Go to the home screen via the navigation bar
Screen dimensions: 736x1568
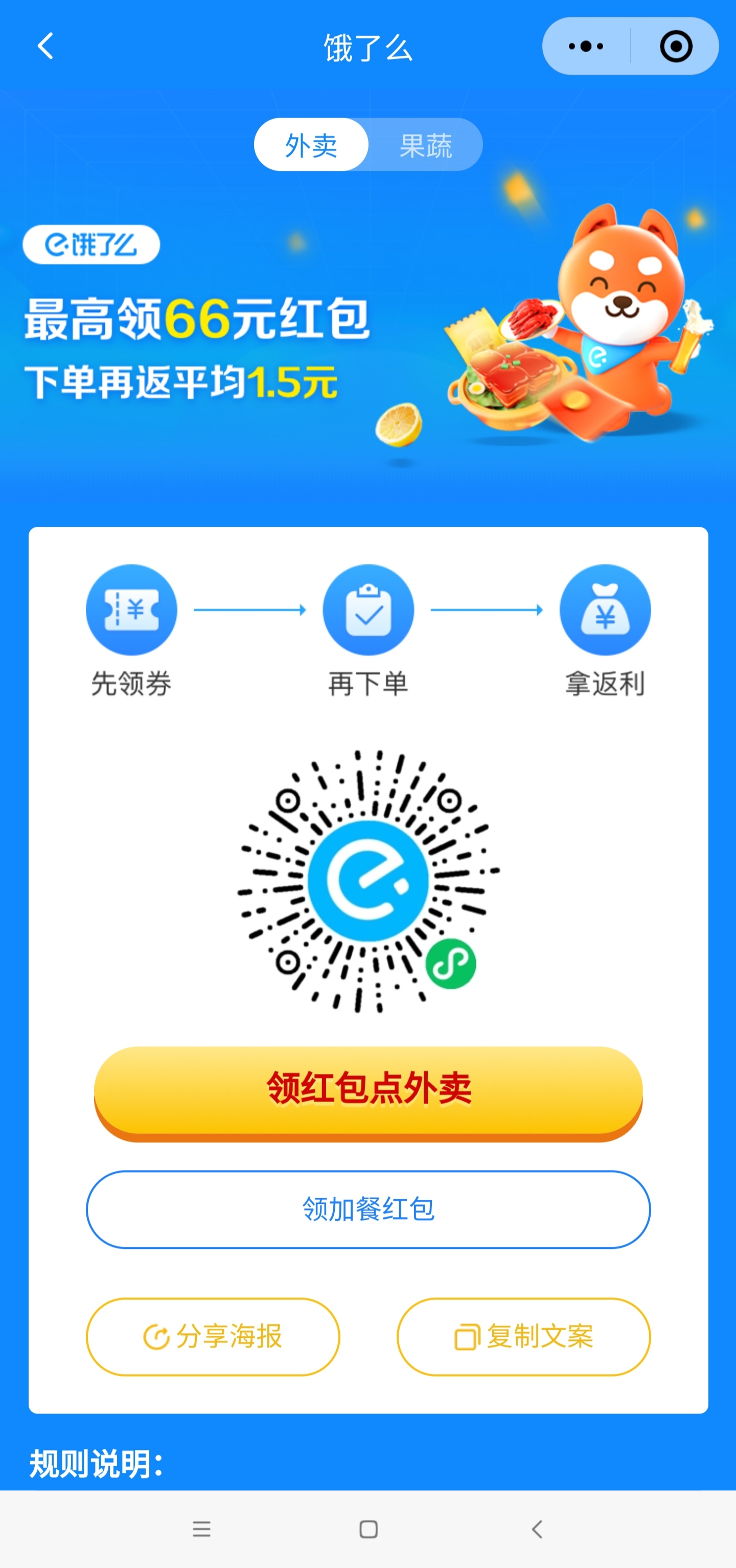[x=368, y=1529]
